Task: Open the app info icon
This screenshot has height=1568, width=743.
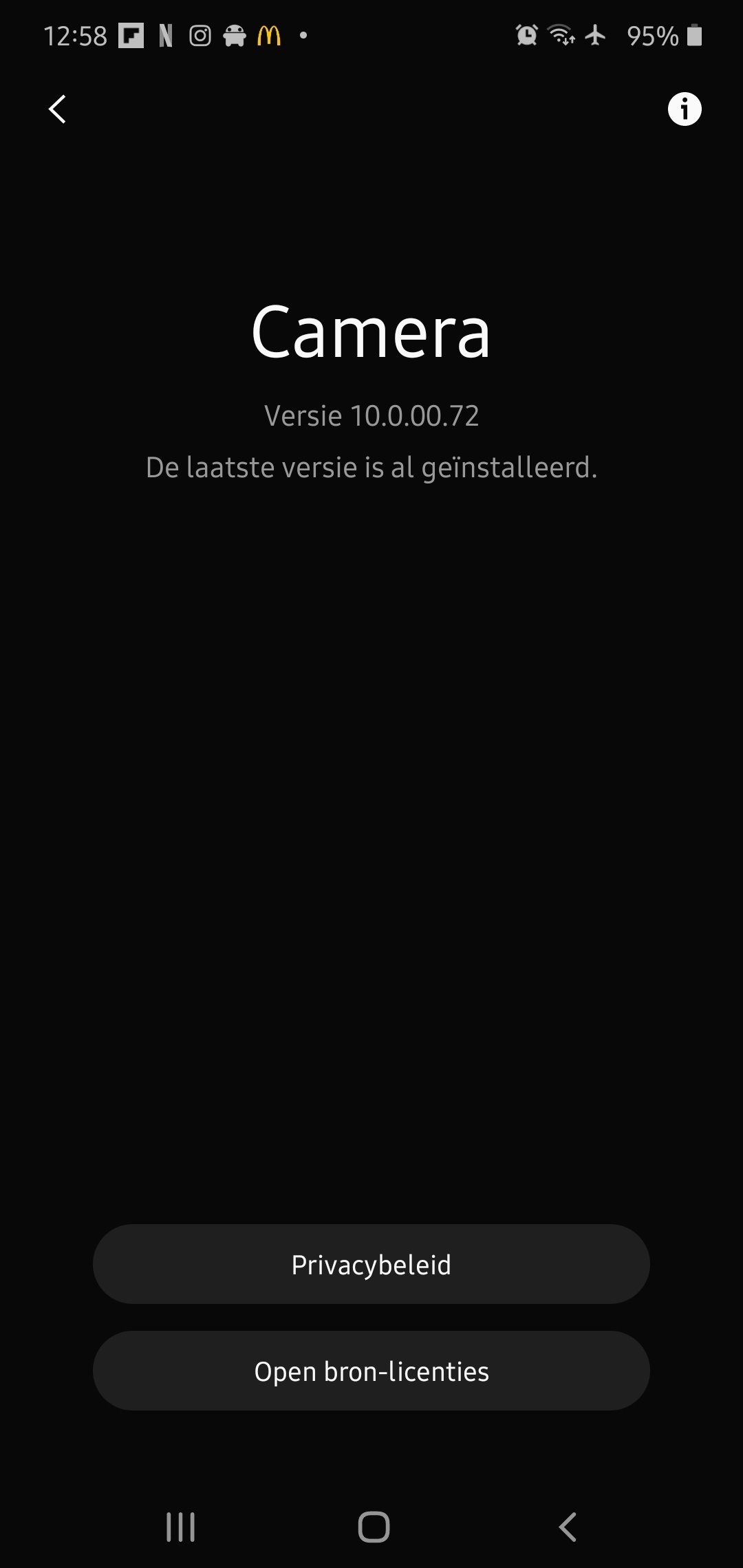Action: (x=684, y=109)
